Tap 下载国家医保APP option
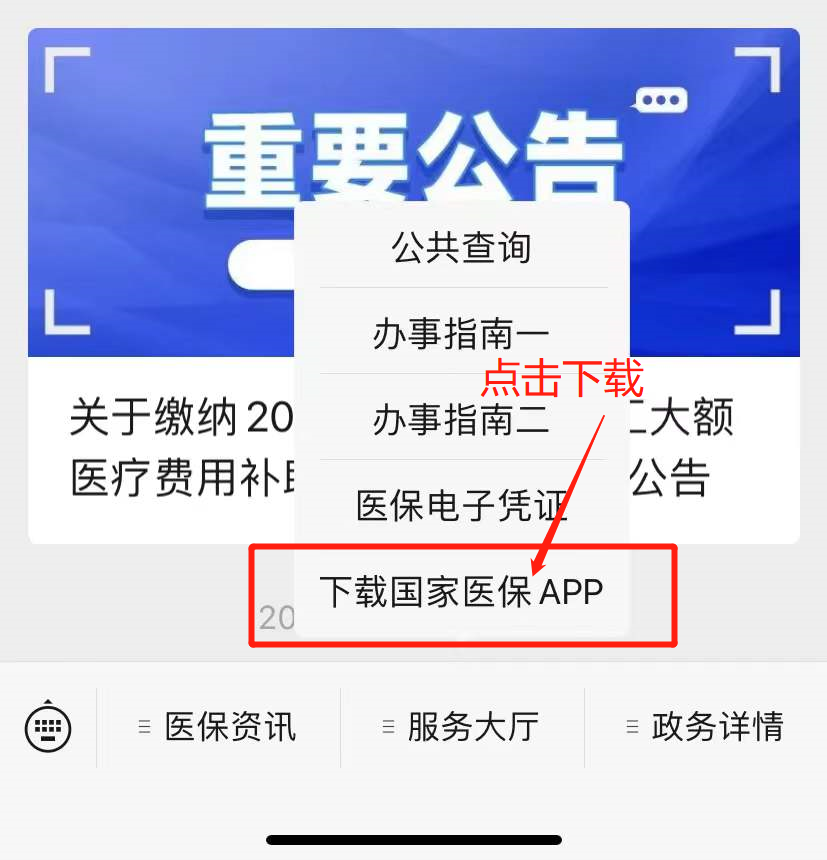827x860 pixels. point(462,592)
